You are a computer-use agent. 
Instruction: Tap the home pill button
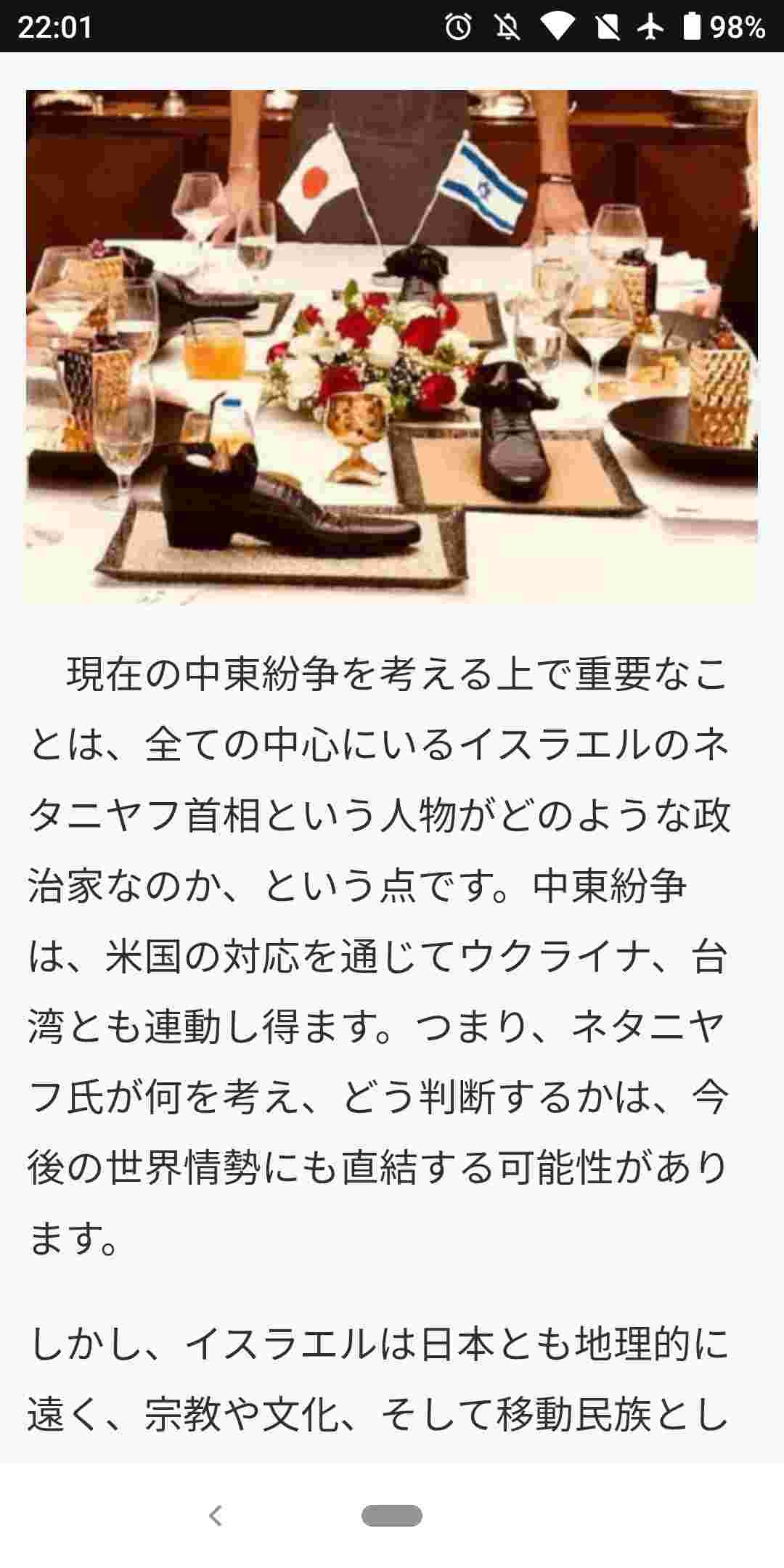click(x=392, y=1516)
